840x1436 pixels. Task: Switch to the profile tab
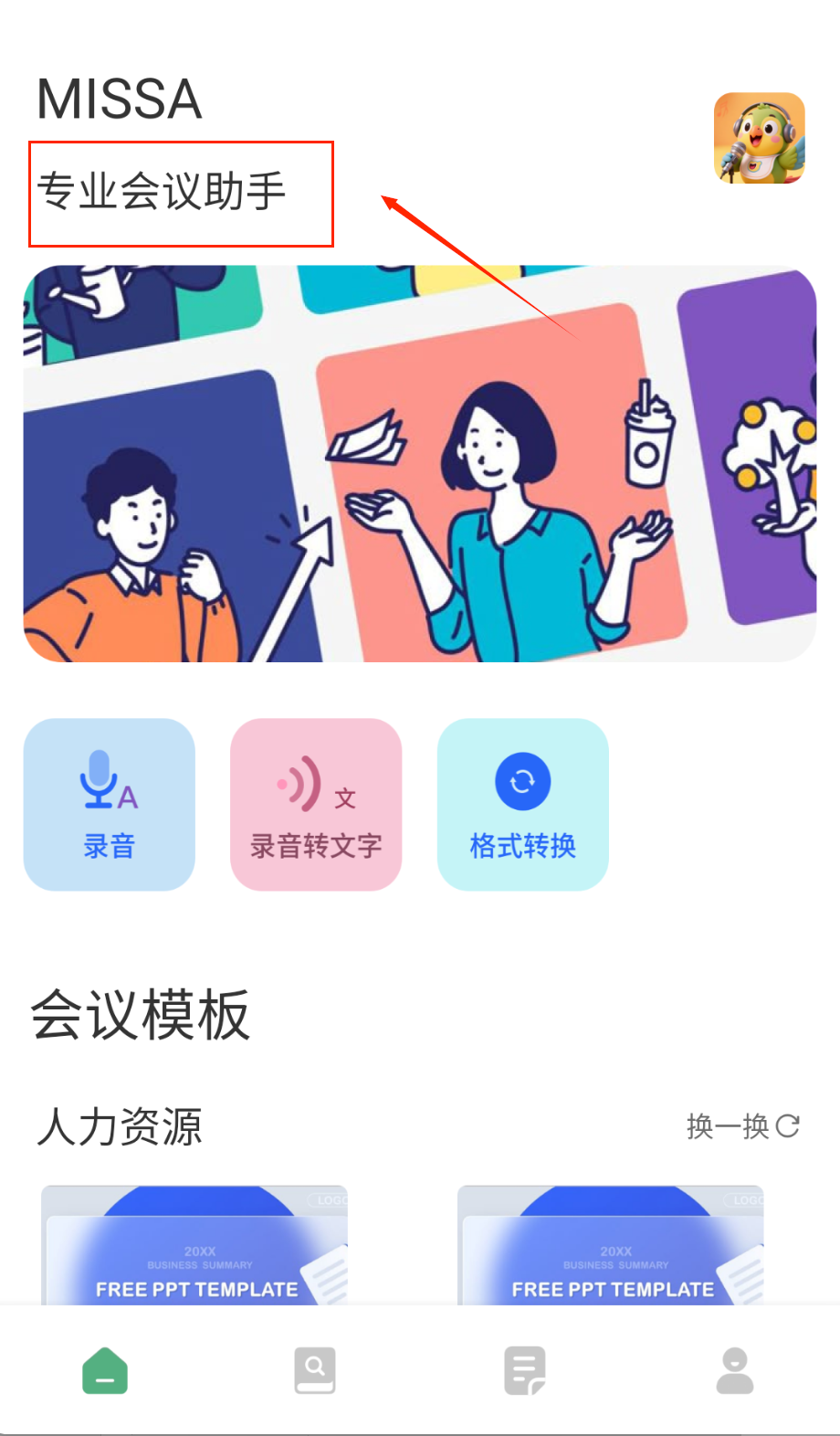735,1370
